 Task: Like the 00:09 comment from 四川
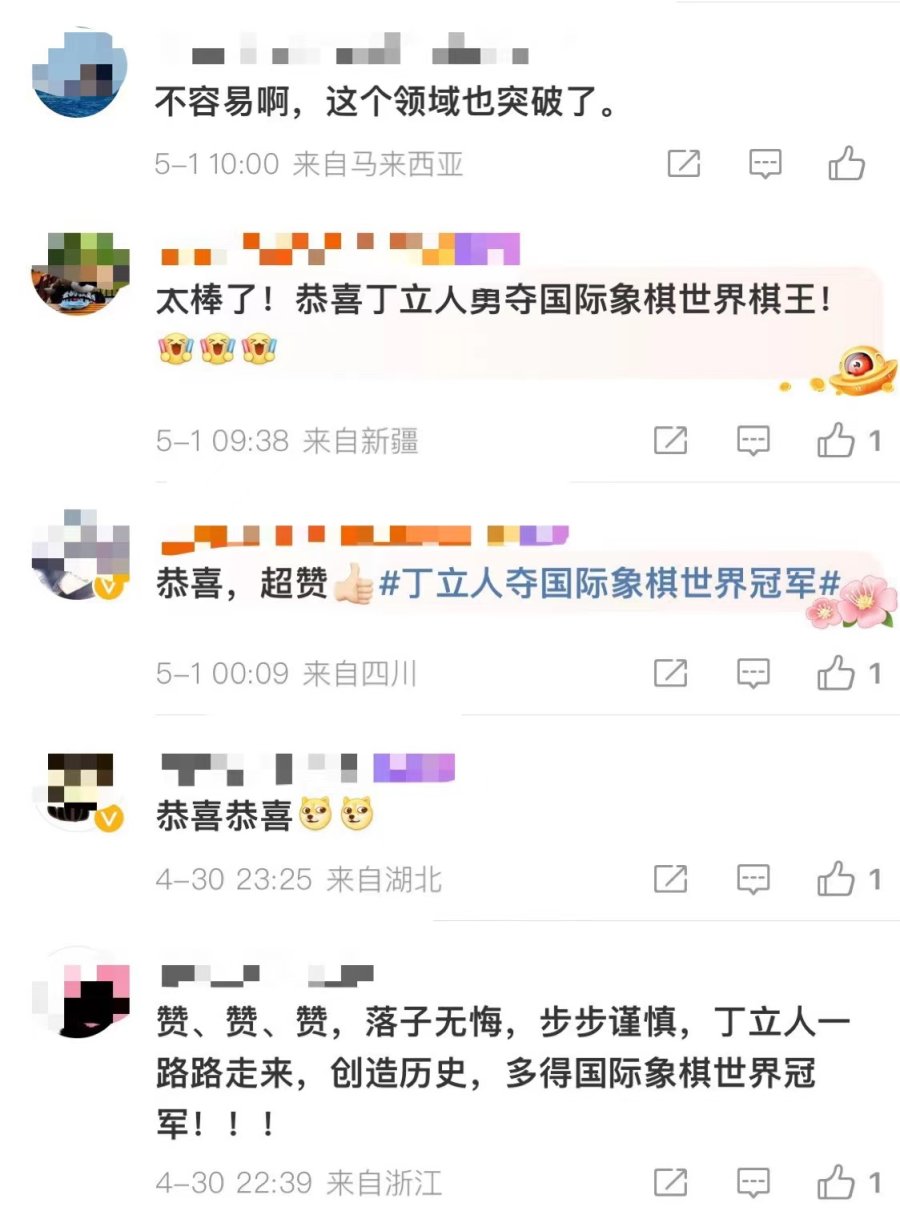click(836, 674)
